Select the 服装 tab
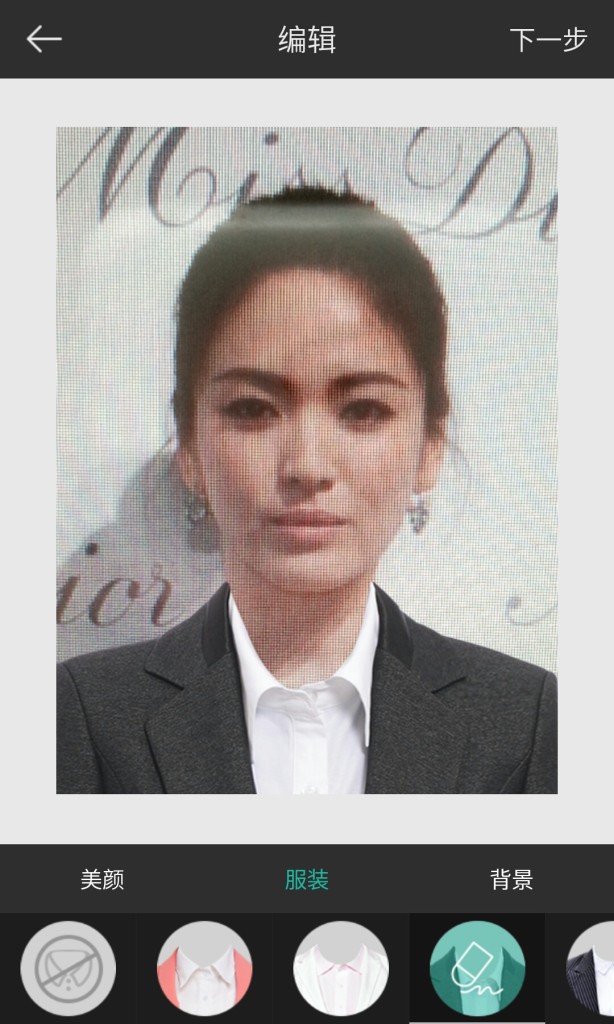The height and width of the screenshot is (1024, 614). pyautogui.click(x=307, y=880)
